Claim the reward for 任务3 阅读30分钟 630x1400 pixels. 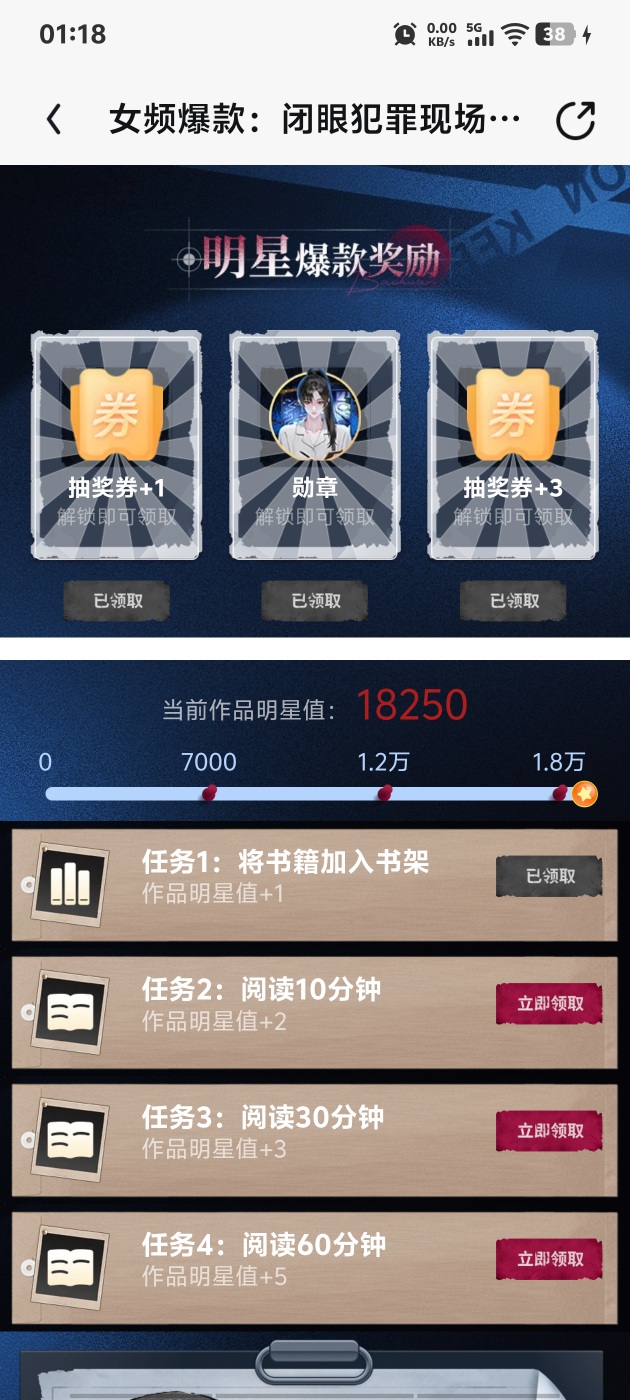pos(550,1131)
